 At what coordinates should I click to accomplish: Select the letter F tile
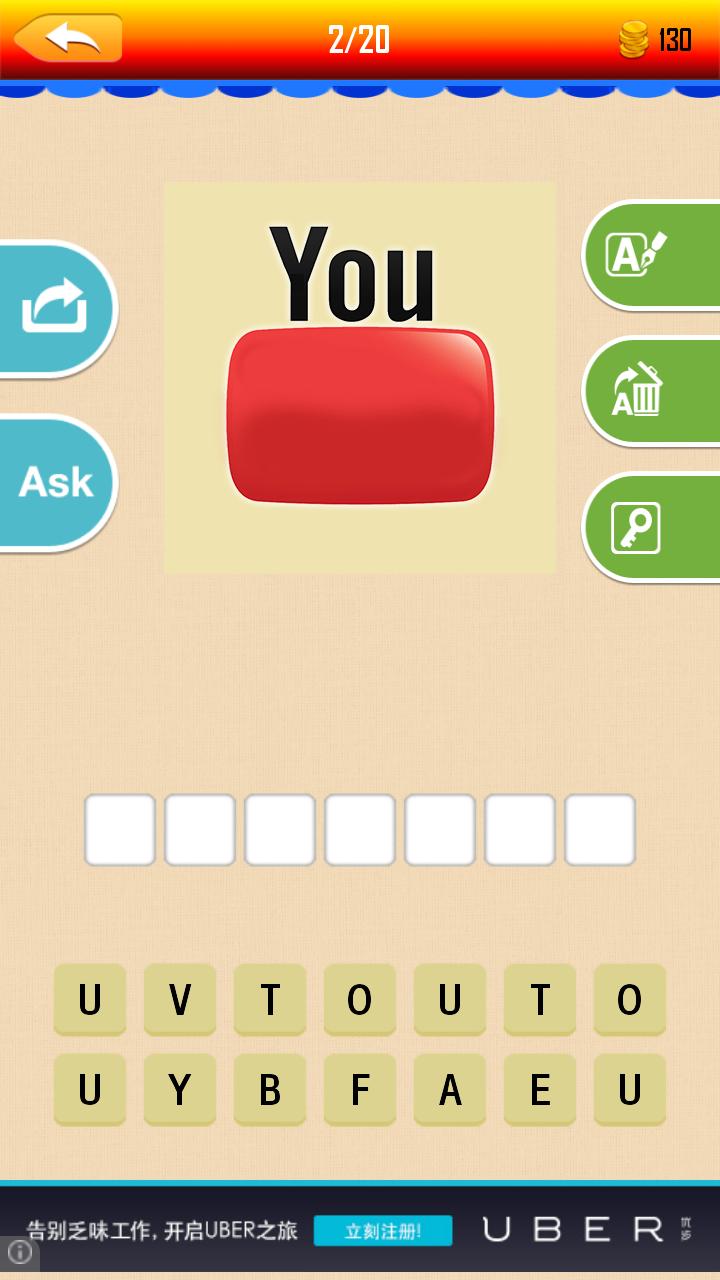tap(360, 1089)
